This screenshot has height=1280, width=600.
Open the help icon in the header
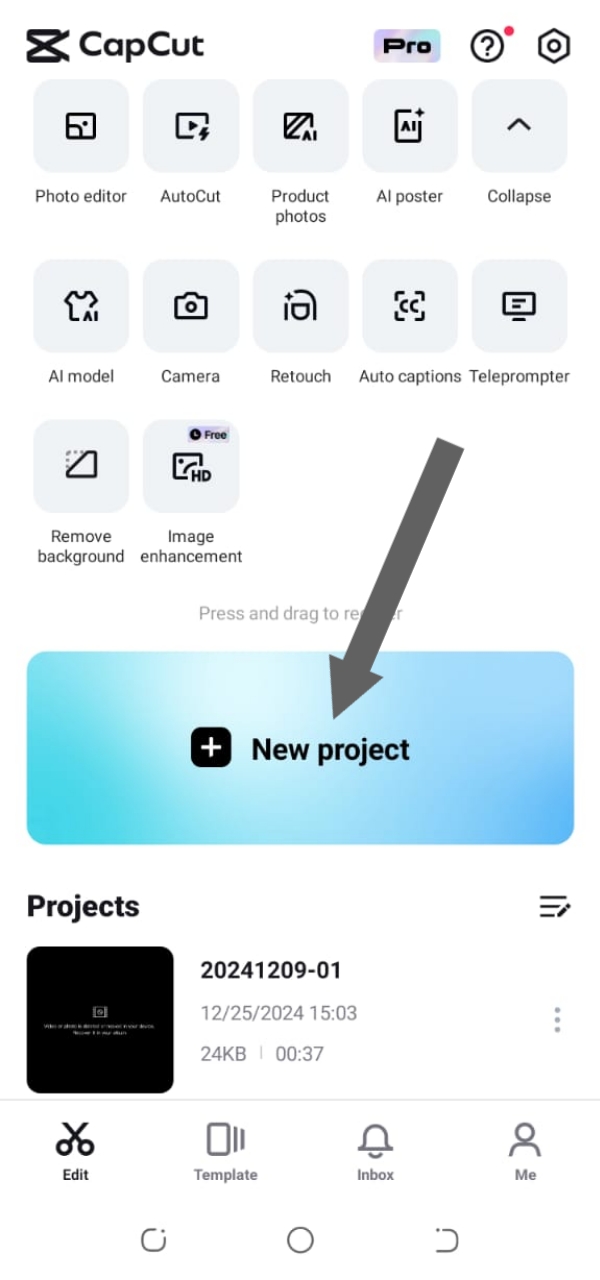click(x=487, y=46)
